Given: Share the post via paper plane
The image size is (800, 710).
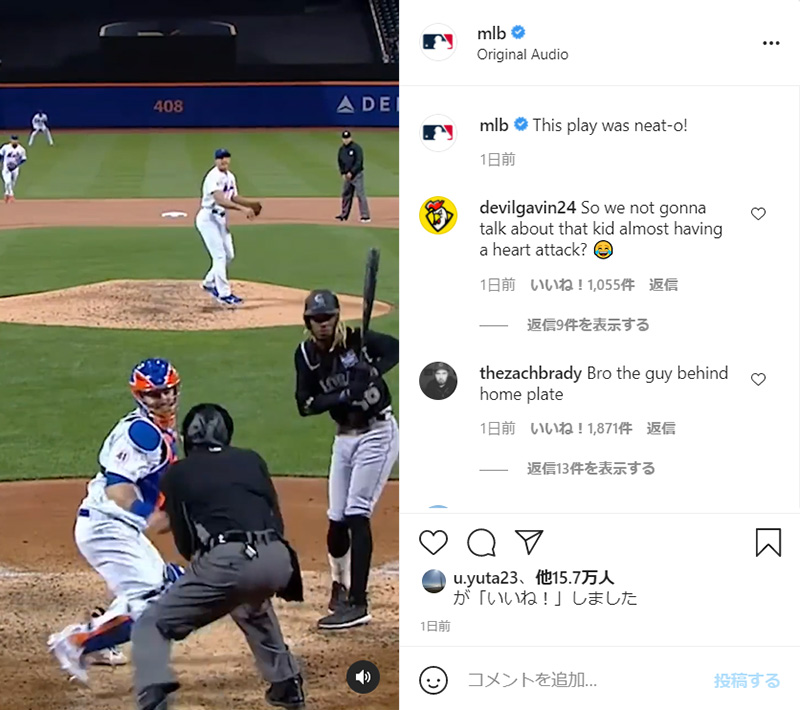Looking at the screenshot, I should 529,542.
